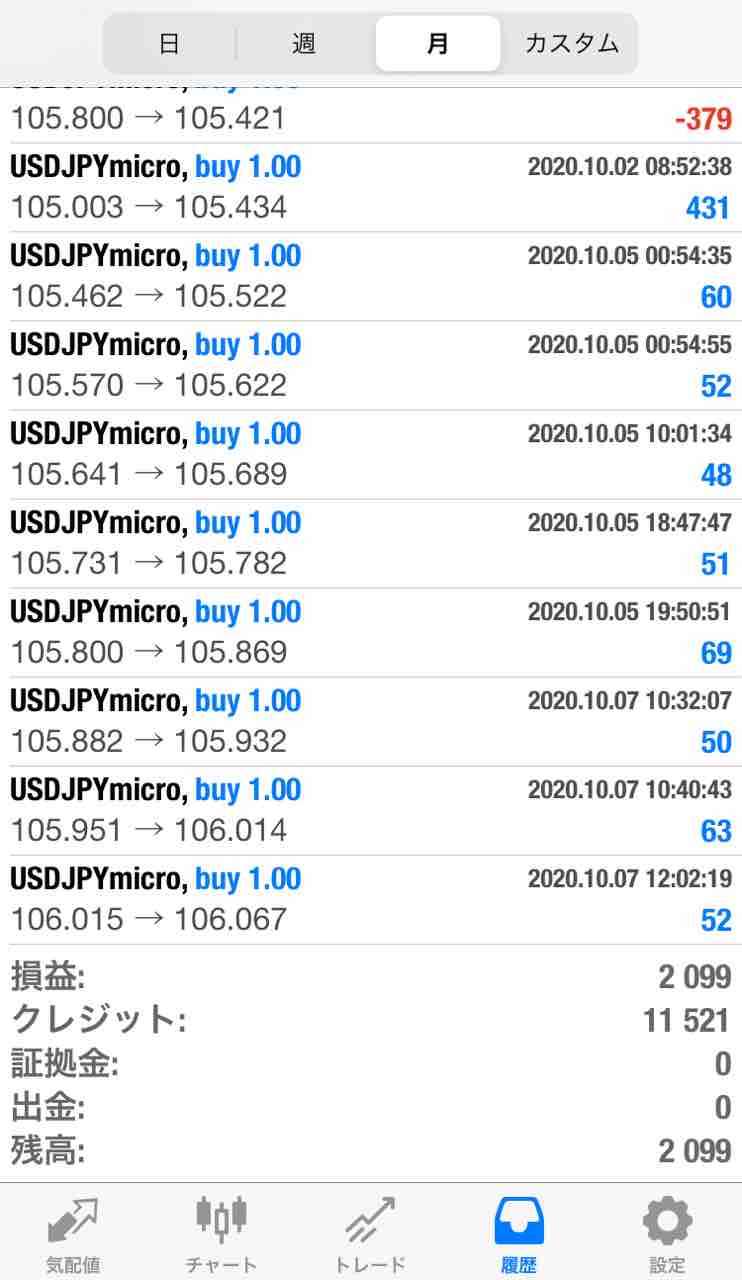
Task: Tap the 履歴 history tab
Action: point(519,1232)
